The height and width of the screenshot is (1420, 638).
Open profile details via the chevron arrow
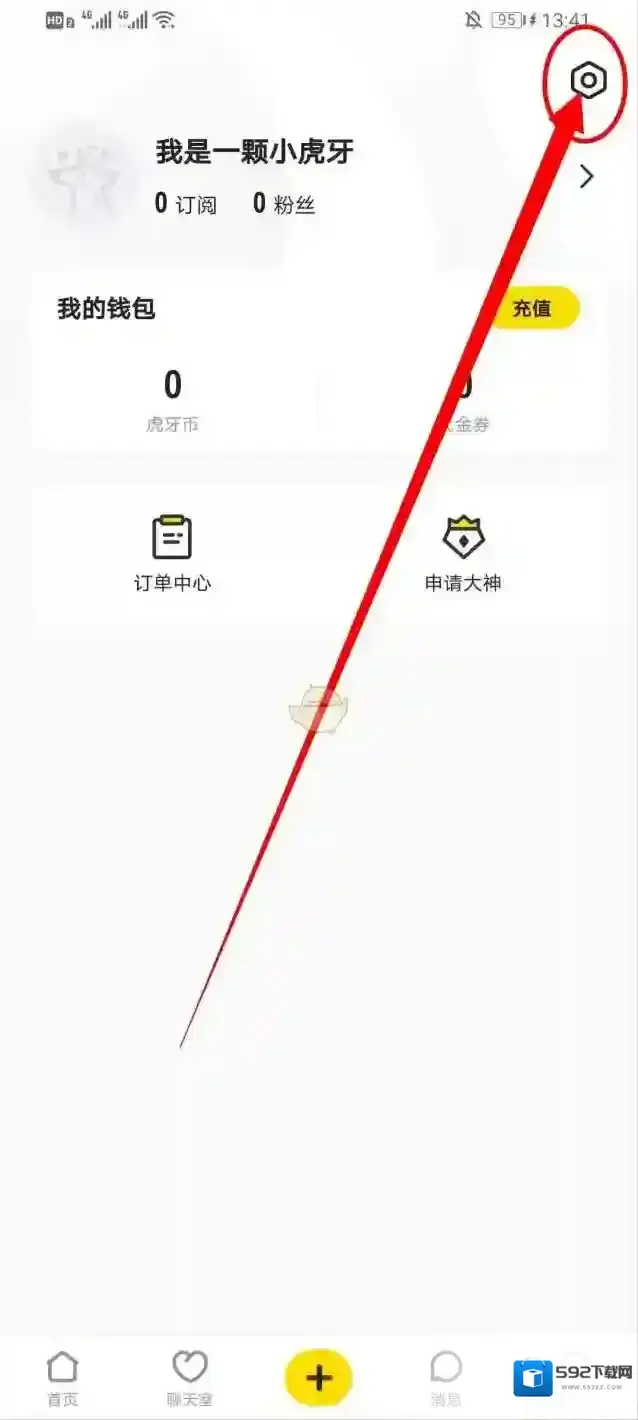tap(587, 177)
